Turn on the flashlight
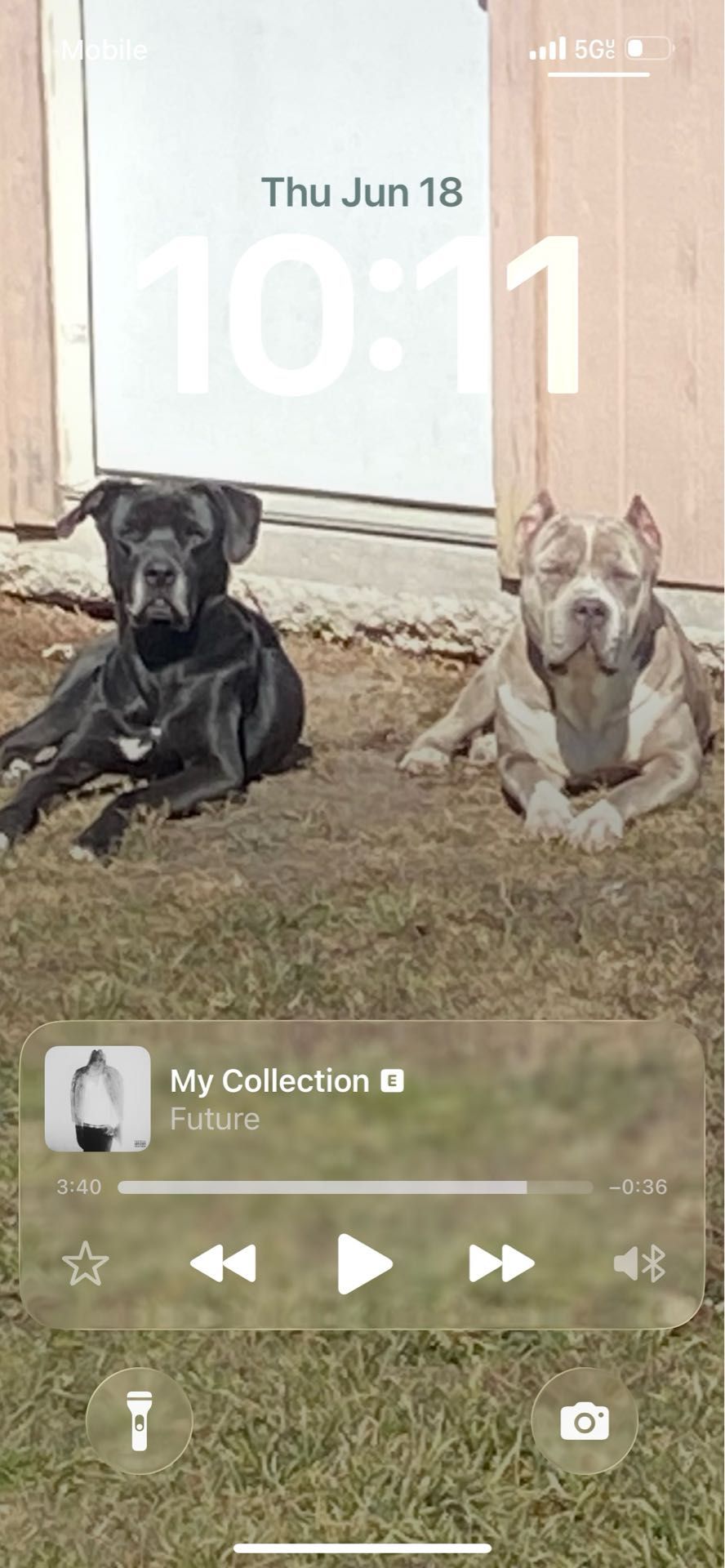The width and height of the screenshot is (725, 1568). point(139,1421)
